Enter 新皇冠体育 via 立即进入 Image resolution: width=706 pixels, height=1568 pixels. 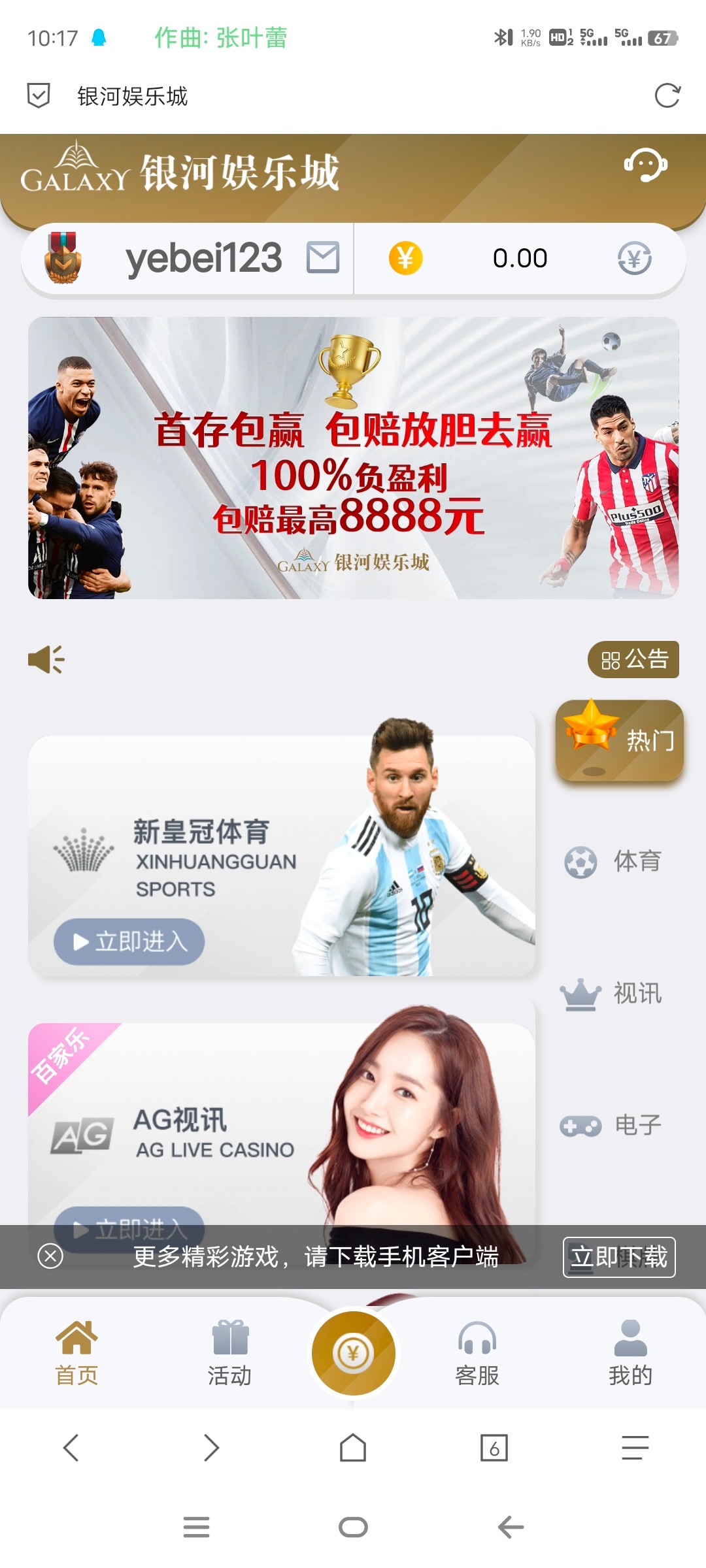[129, 941]
